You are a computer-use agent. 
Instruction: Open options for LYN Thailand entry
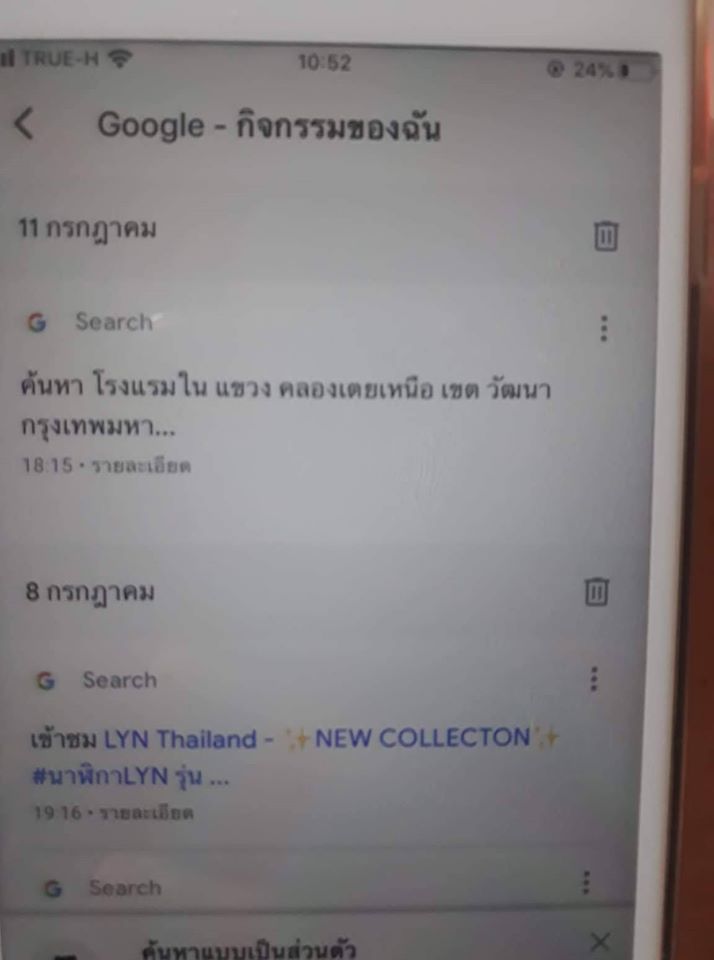pos(594,680)
